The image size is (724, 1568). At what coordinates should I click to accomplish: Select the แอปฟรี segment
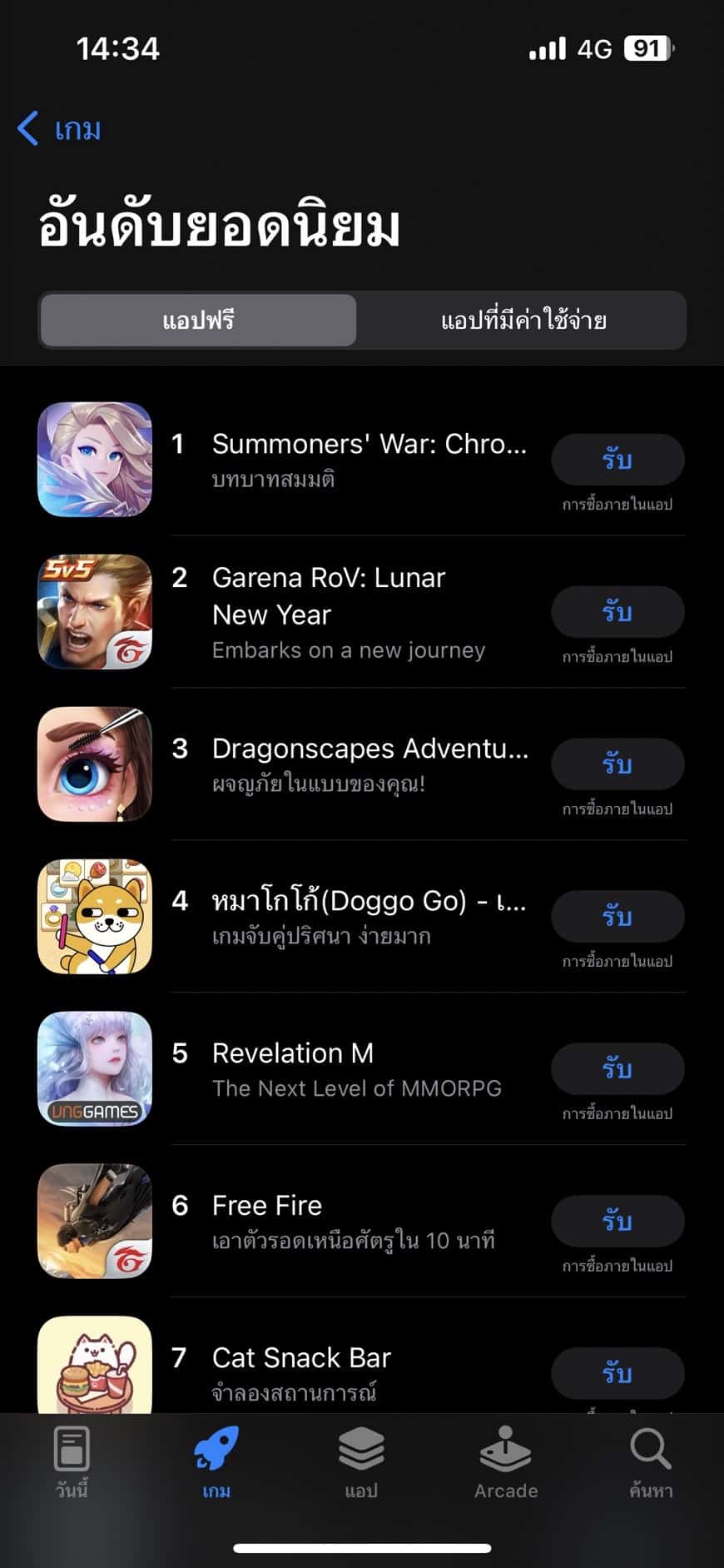coord(198,320)
